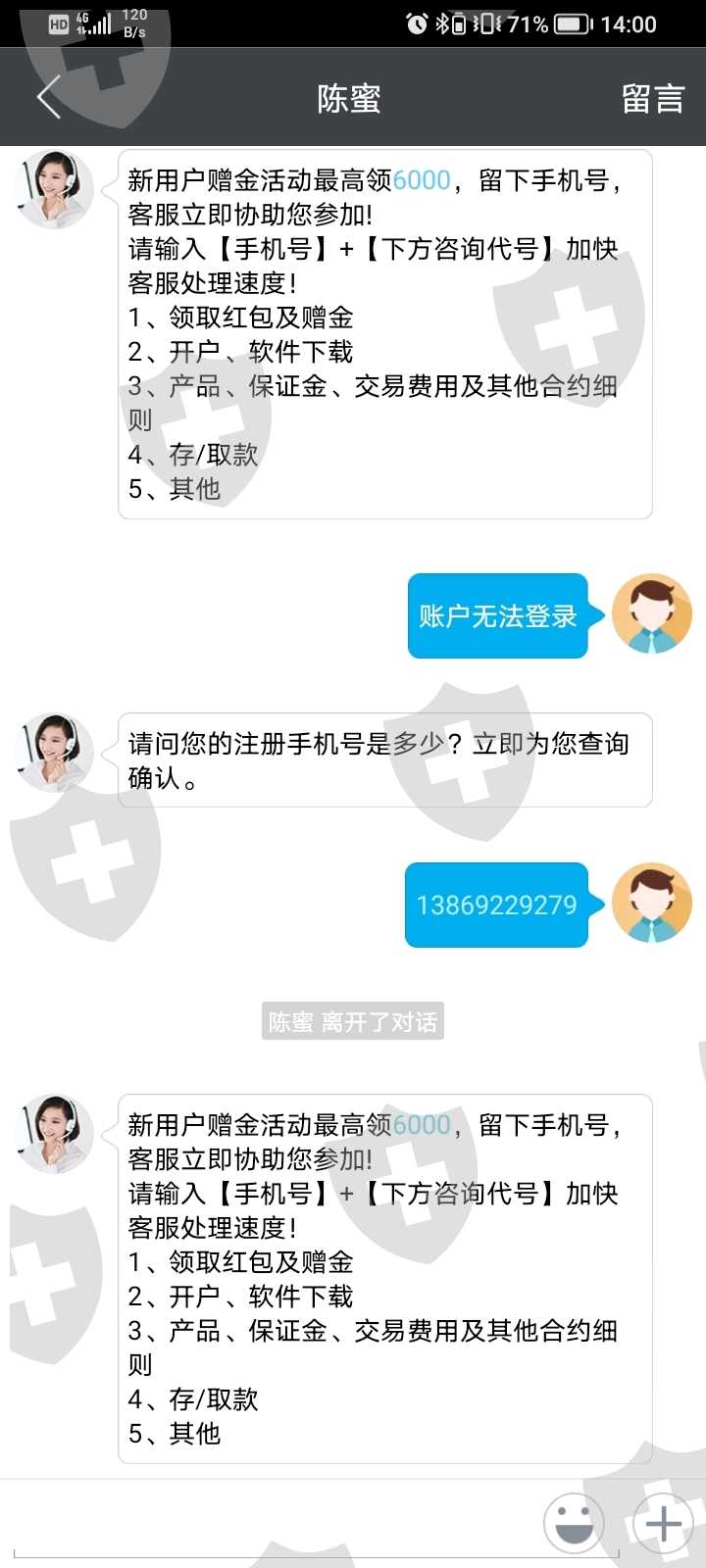The height and width of the screenshot is (1568, 706).
Task: Open the emoji picker smiley icon
Action: 574,1524
